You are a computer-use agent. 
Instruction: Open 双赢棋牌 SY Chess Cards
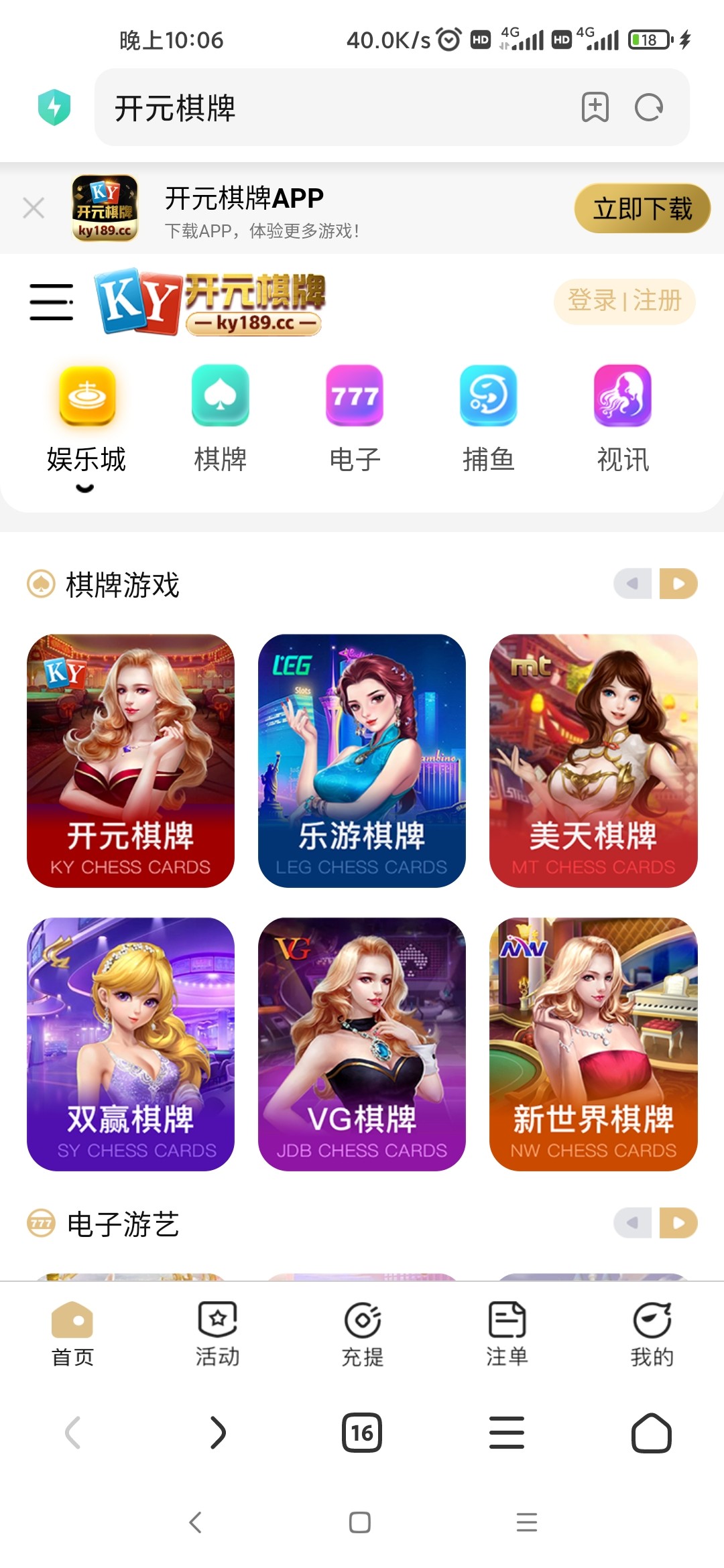coord(131,1044)
